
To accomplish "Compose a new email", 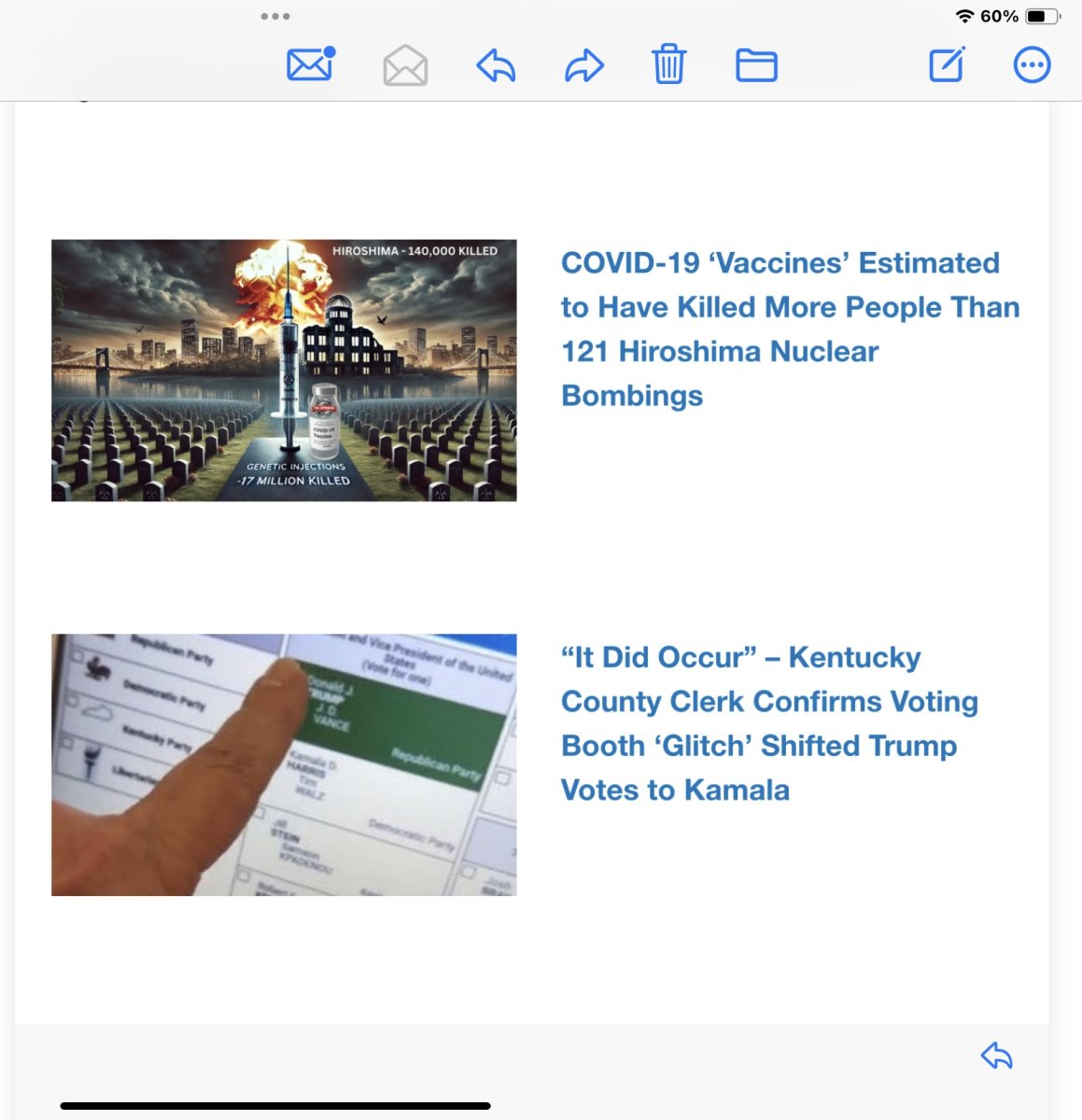I will pyautogui.click(x=947, y=65).
